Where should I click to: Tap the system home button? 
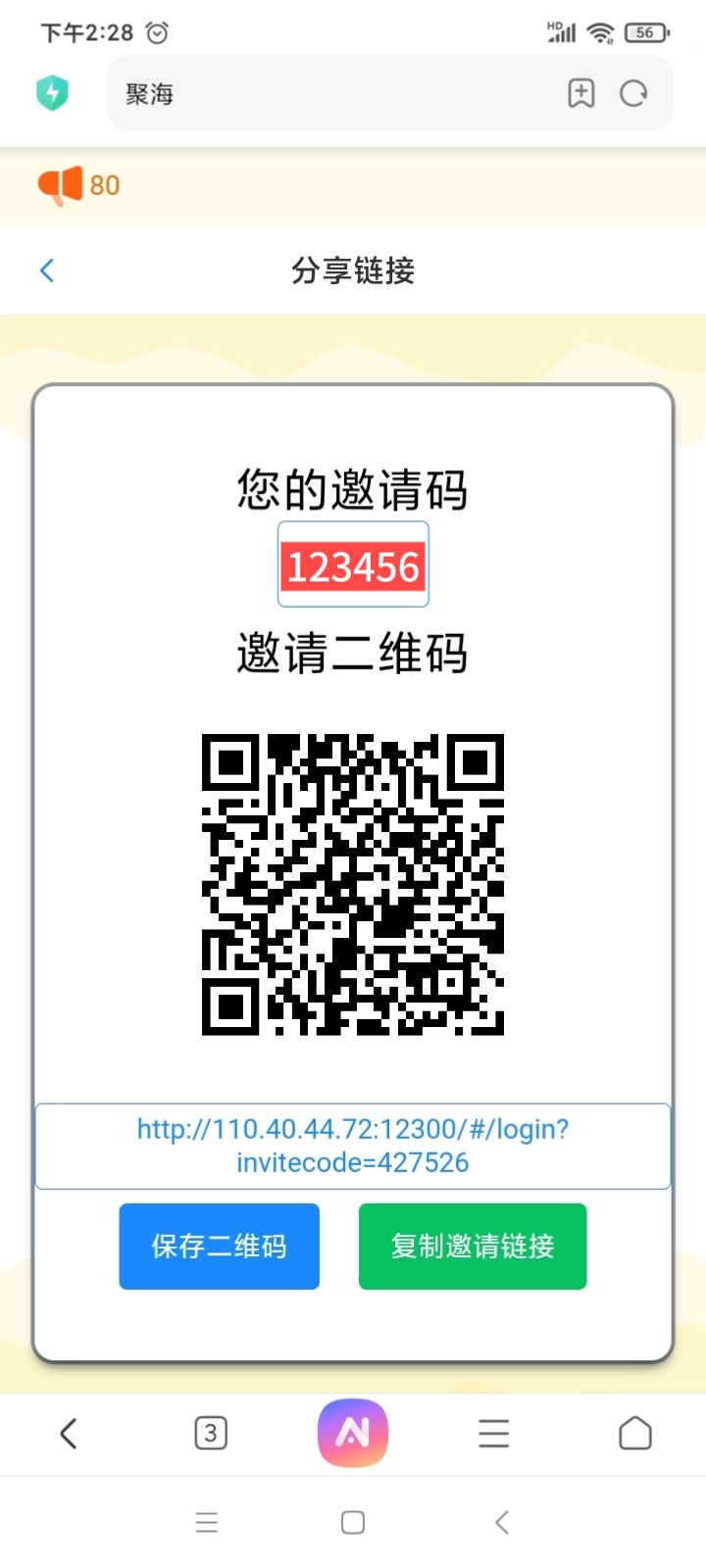click(x=353, y=1522)
